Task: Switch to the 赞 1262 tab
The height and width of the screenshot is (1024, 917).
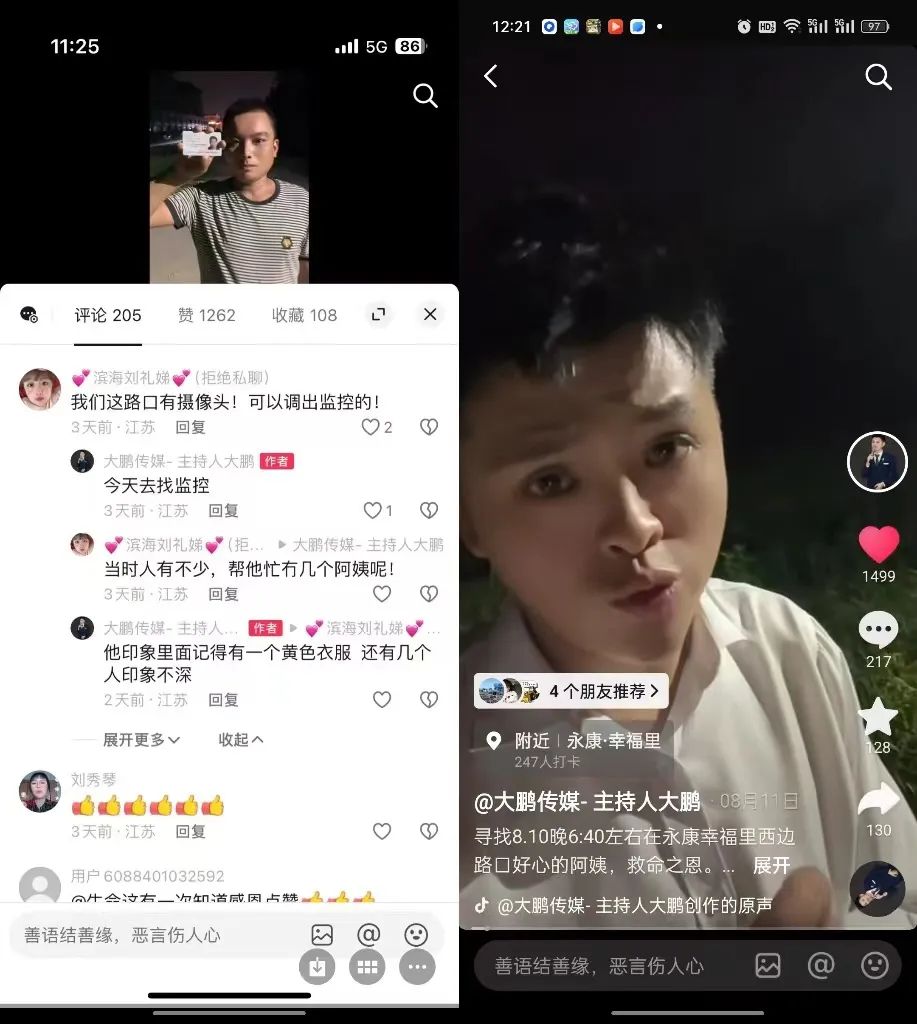Action: tap(206, 315)
